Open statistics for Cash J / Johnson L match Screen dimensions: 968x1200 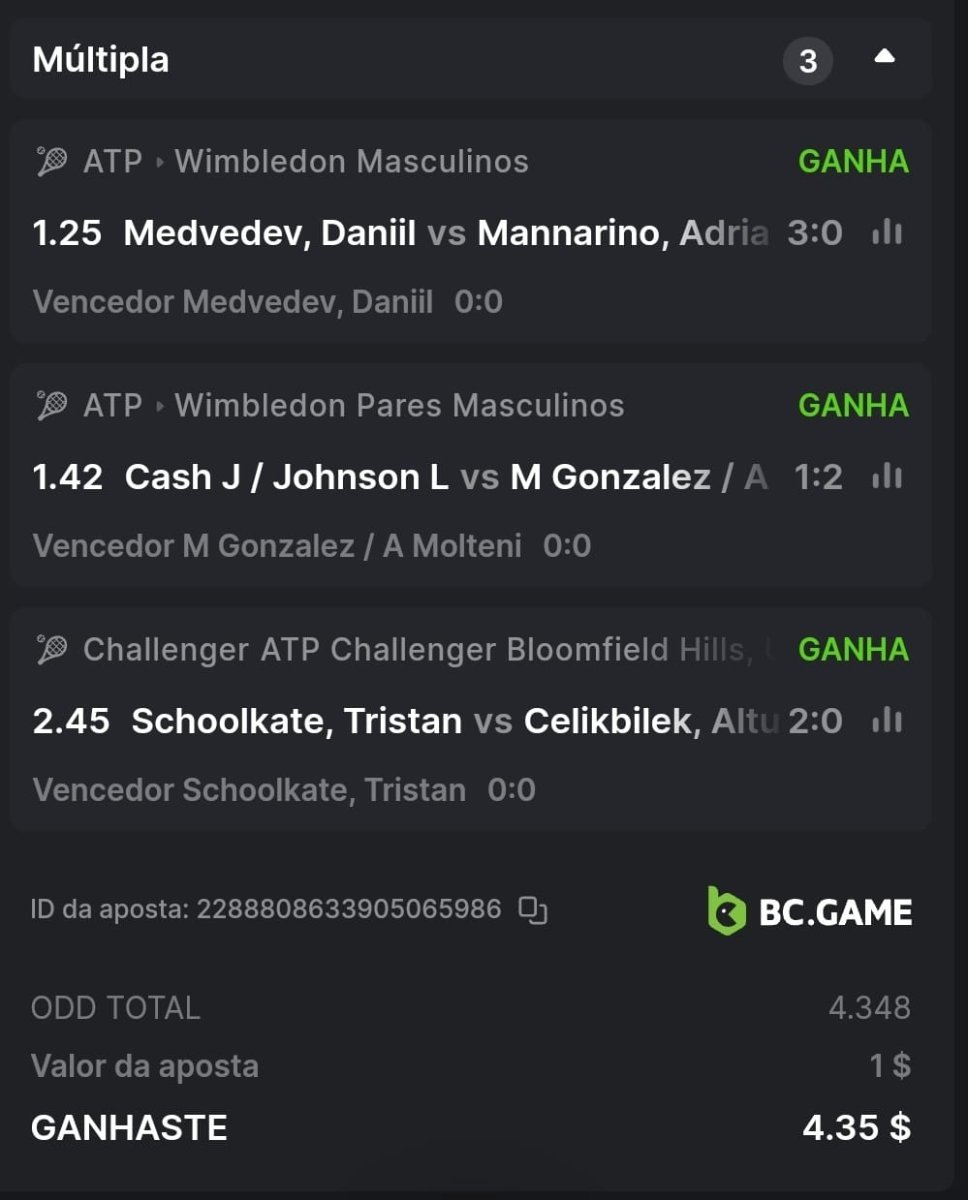[887, 477]
